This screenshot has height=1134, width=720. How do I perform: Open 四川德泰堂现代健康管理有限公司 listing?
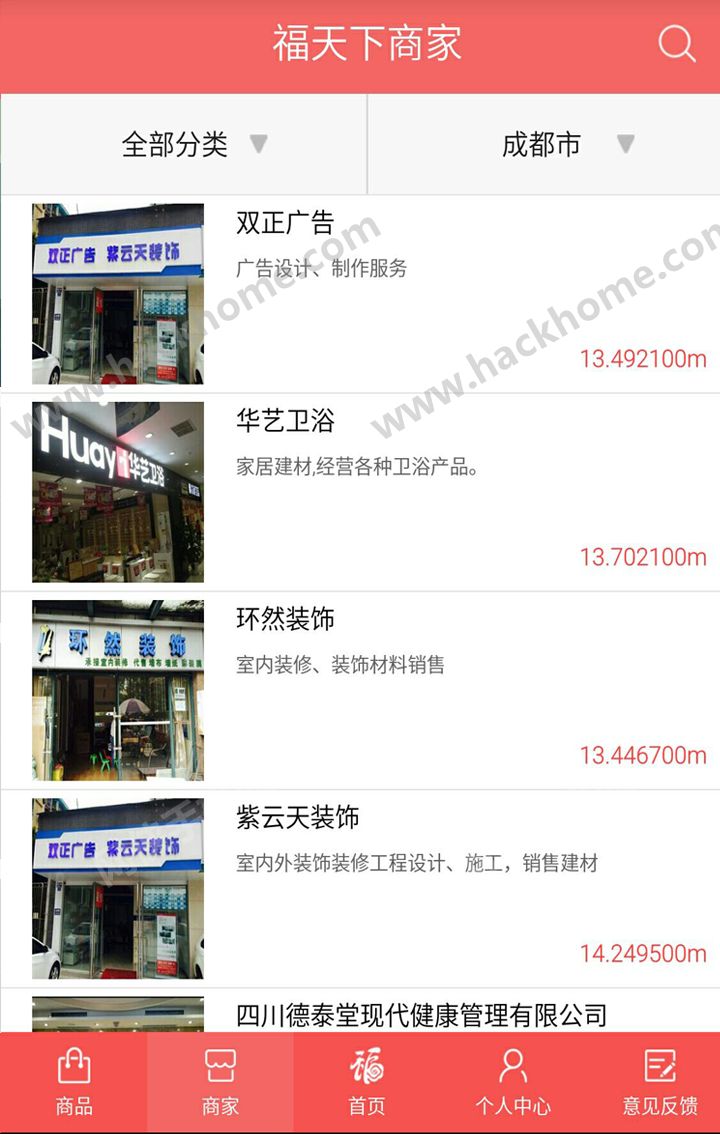click(360, 1011)
